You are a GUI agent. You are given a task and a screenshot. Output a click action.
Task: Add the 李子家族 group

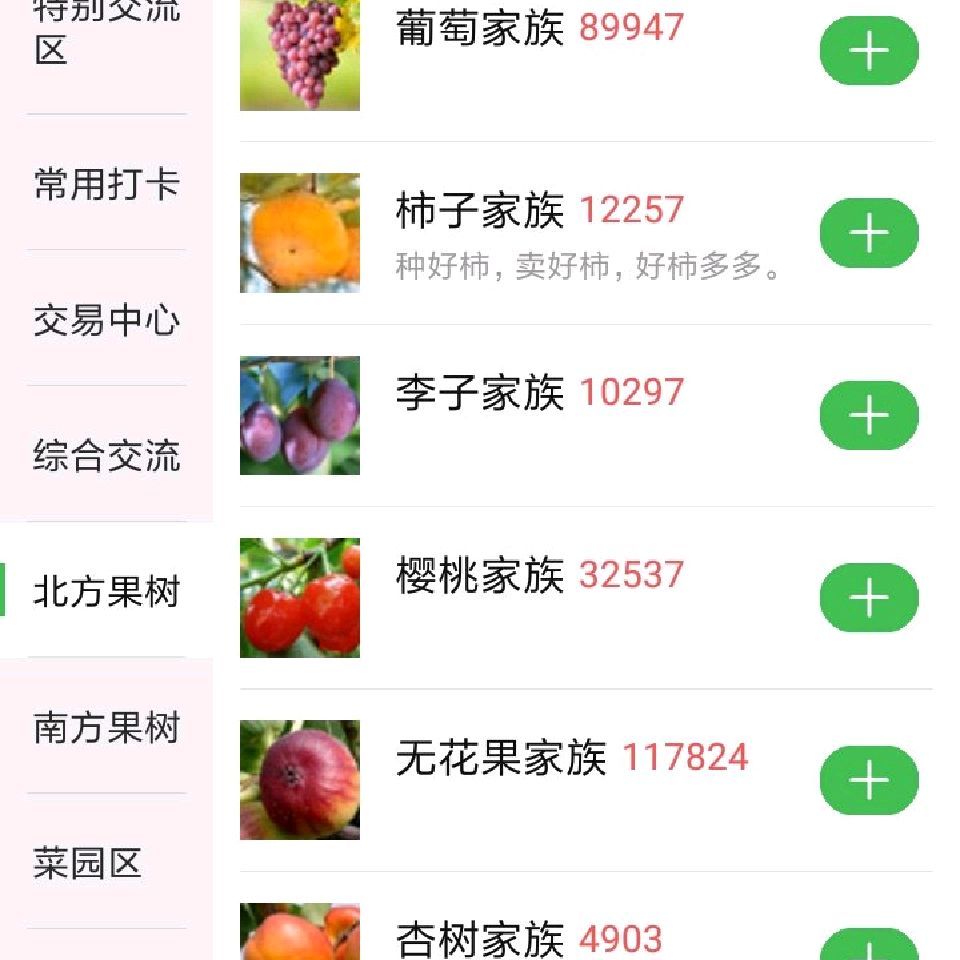coord(868,415)
